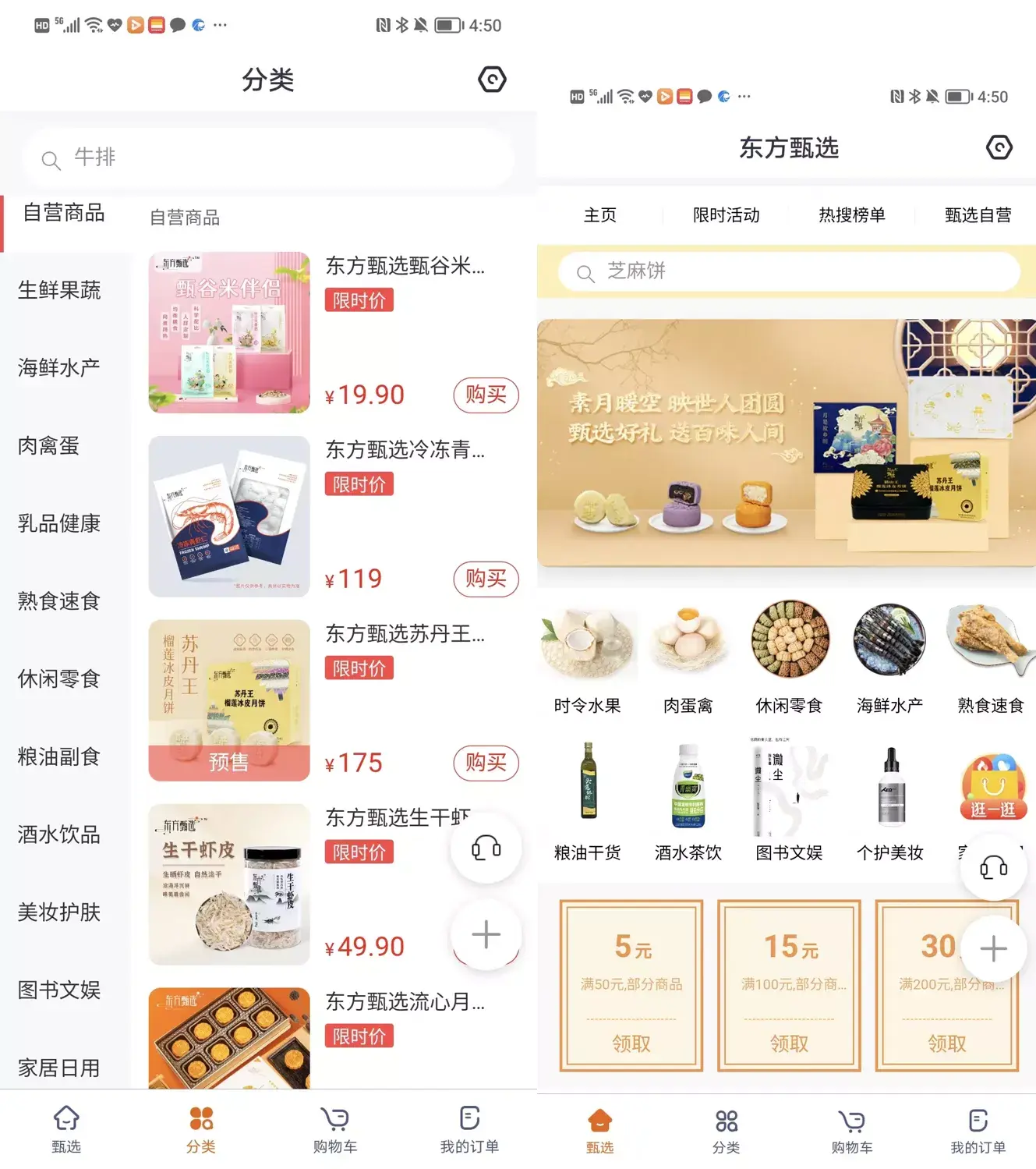Buy the ¥19.90 甄谷米 product
1036x1169 pixels.
pos(485,395)
